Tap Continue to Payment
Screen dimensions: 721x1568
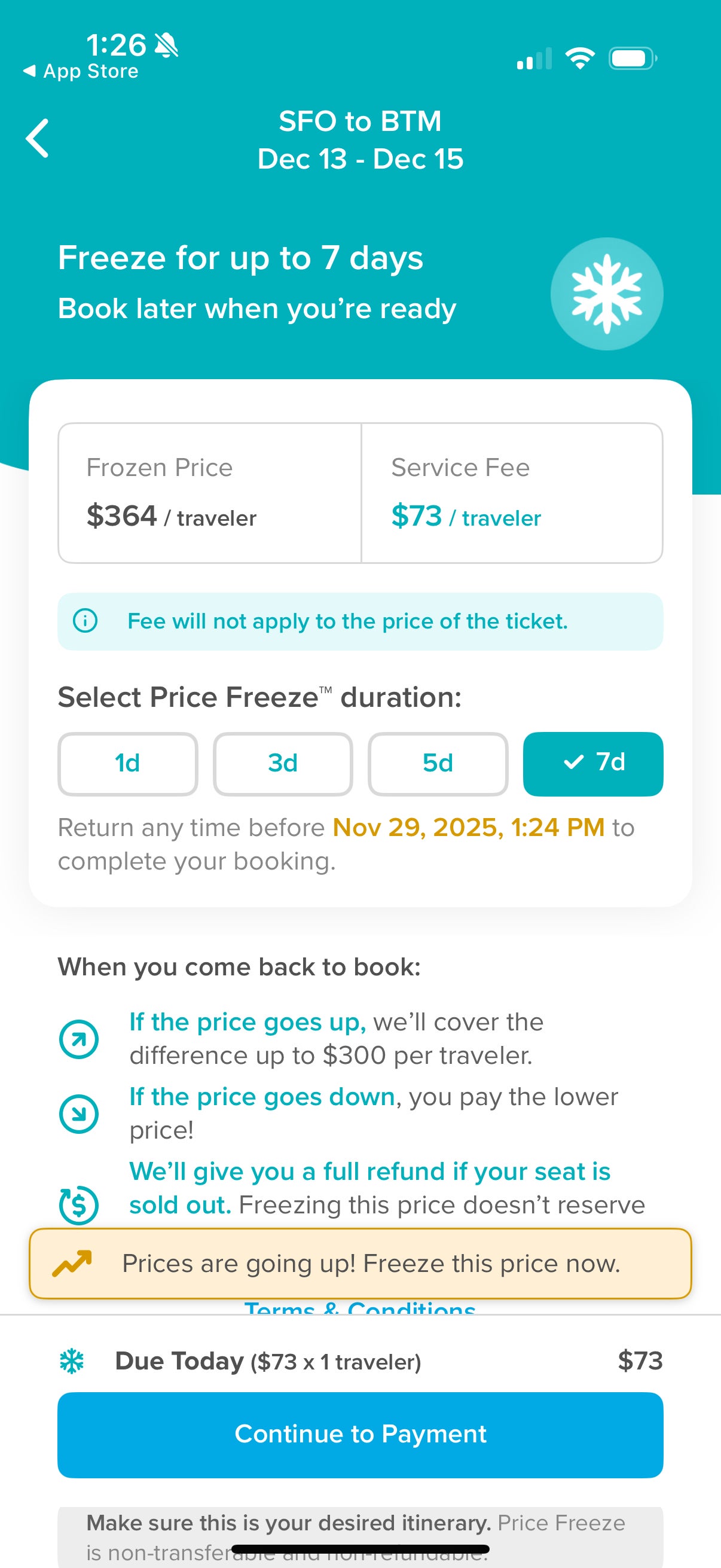pyautogui.click(x=360, y=1435)
